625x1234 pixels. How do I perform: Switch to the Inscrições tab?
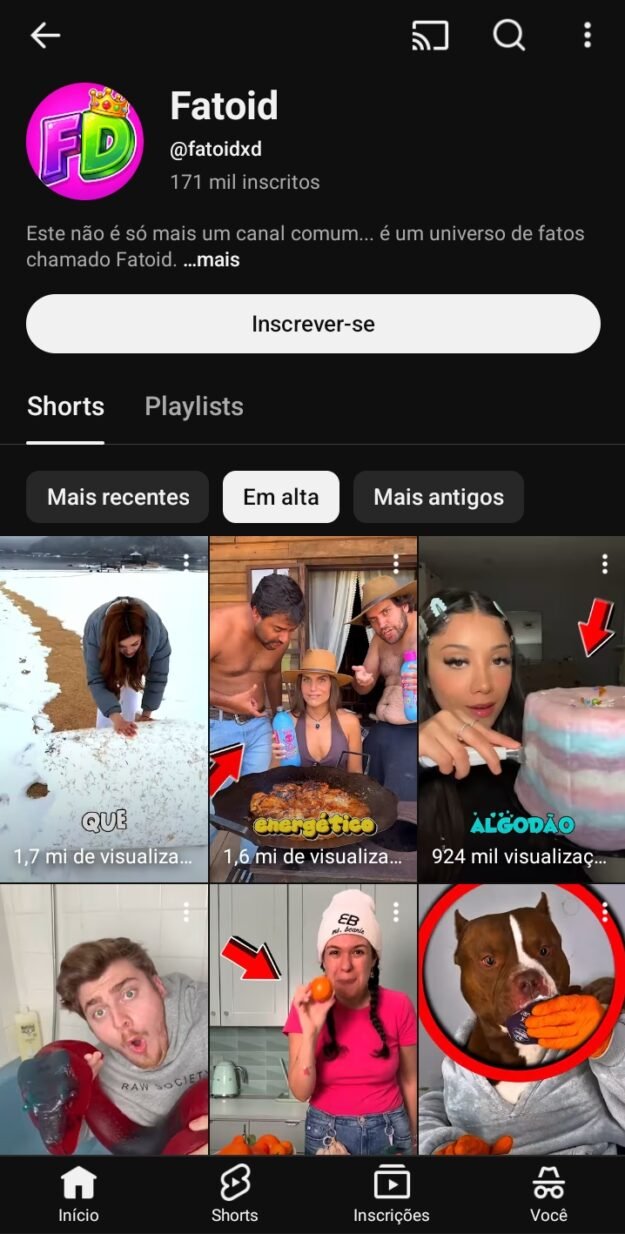tap(391, 1195)
